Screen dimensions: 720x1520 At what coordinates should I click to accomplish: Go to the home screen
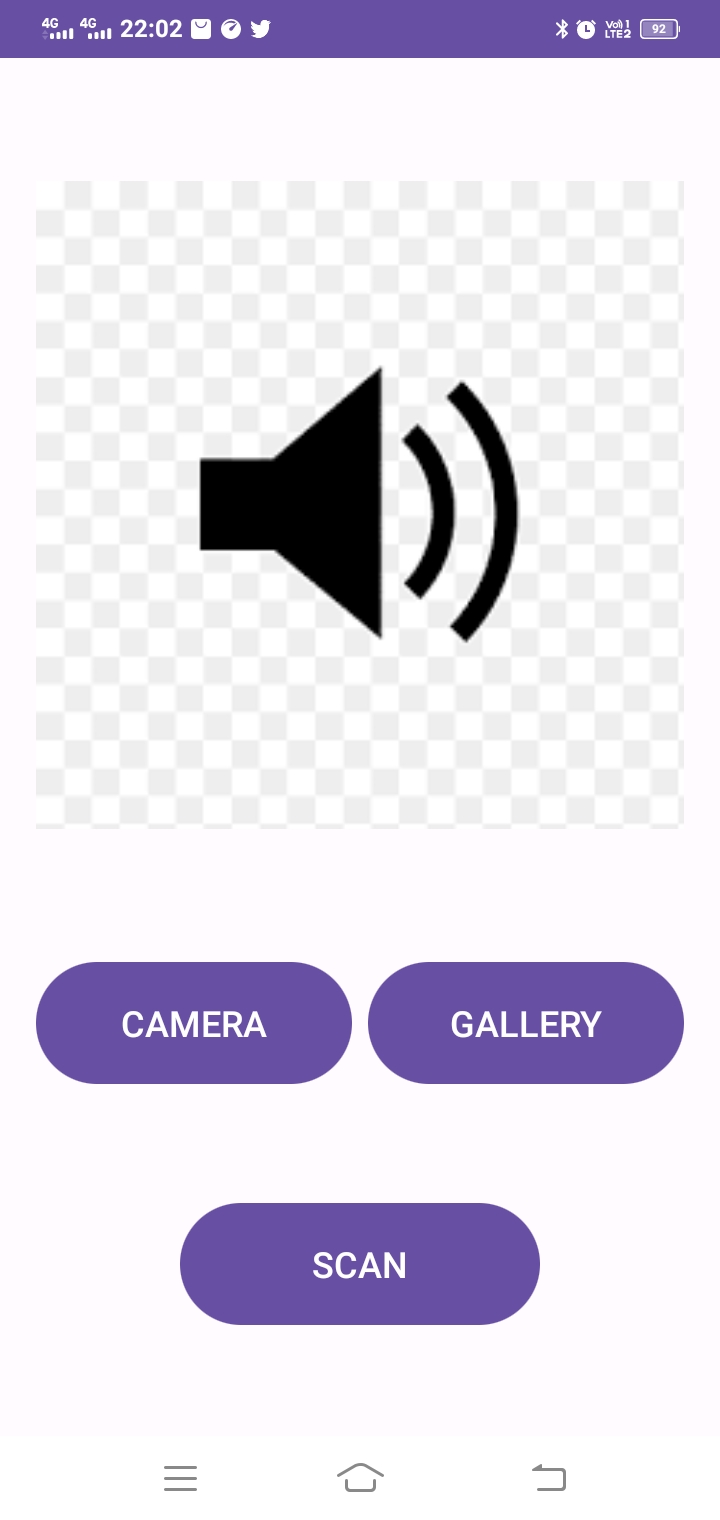click(360, 1477)
